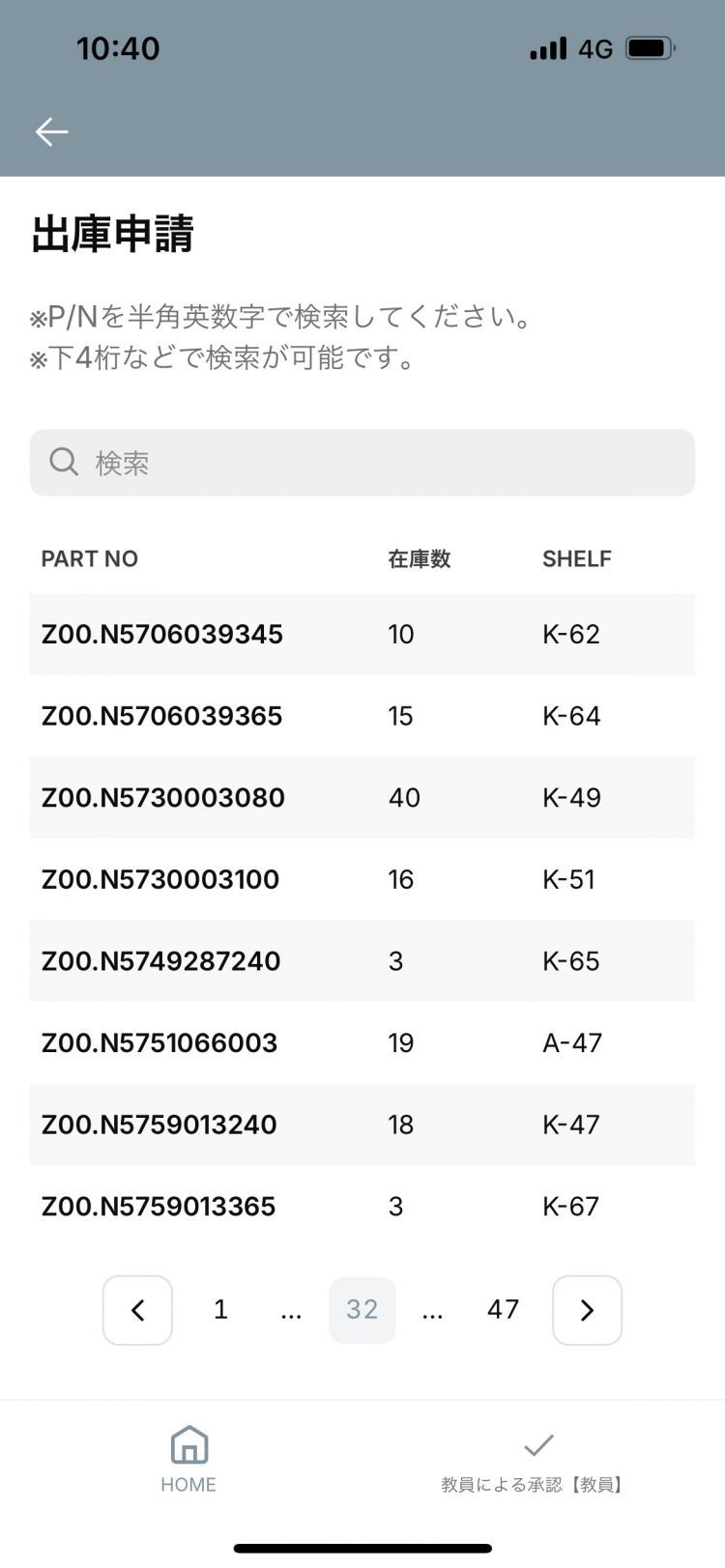Open the 教員による承認 tab
The height and width of the screenshot is (1568, 725).
[535, 1462]
